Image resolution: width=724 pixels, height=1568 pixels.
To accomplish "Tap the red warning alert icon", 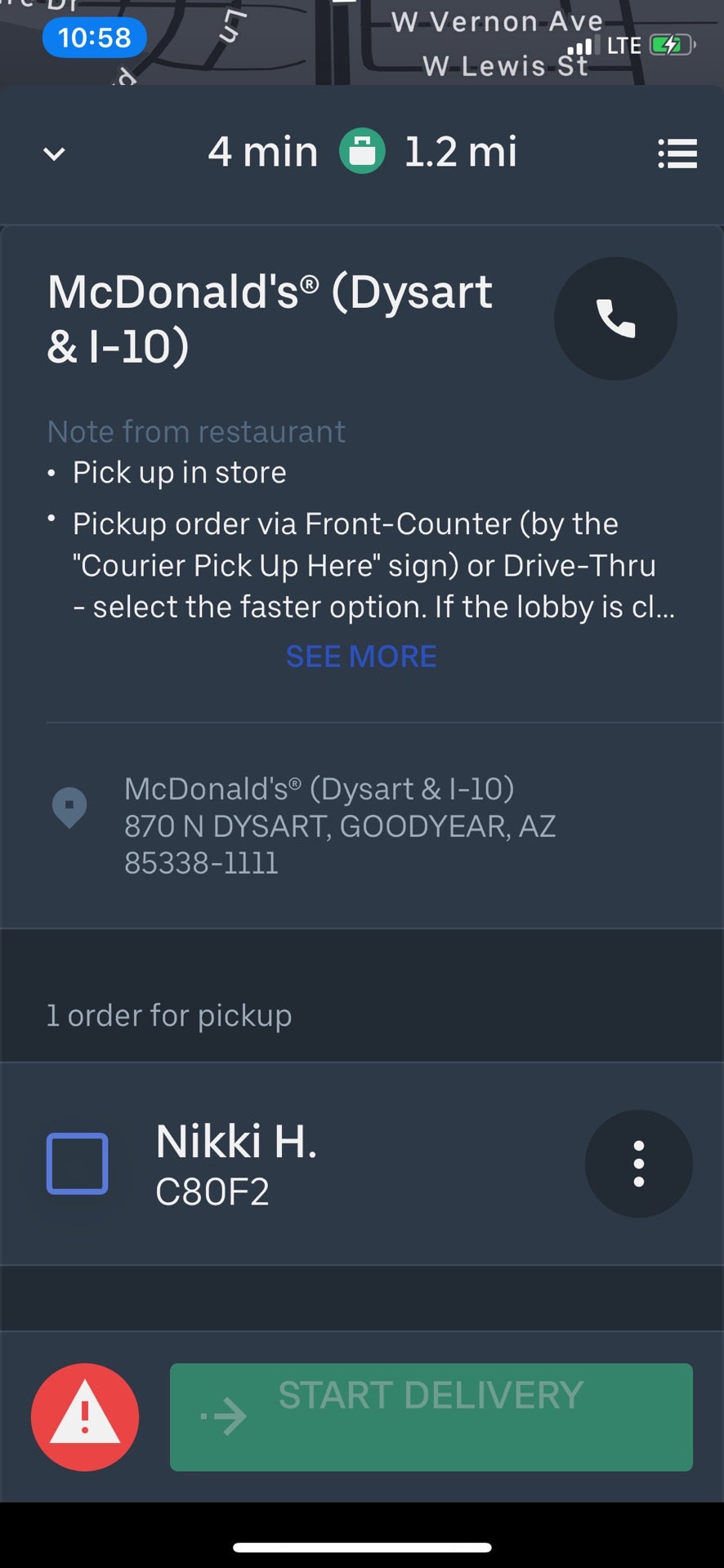I will 84,1417.
